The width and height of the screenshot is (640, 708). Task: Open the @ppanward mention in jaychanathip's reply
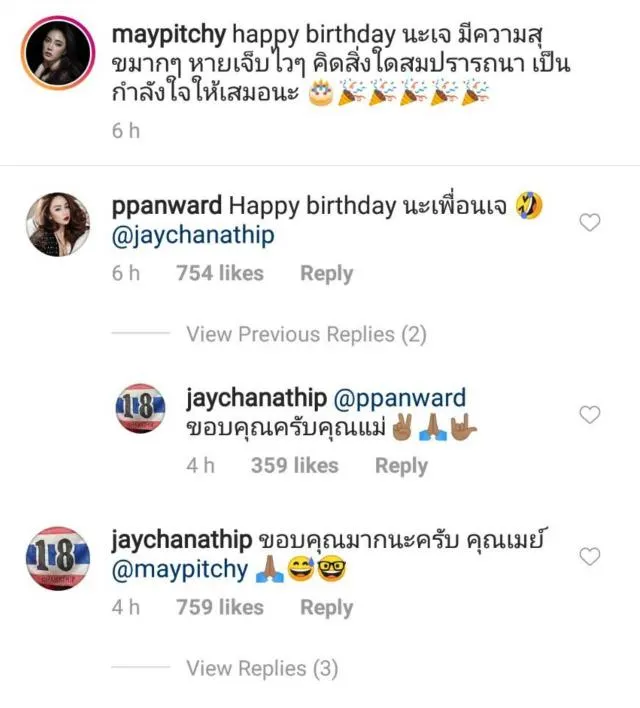(399, 398)
